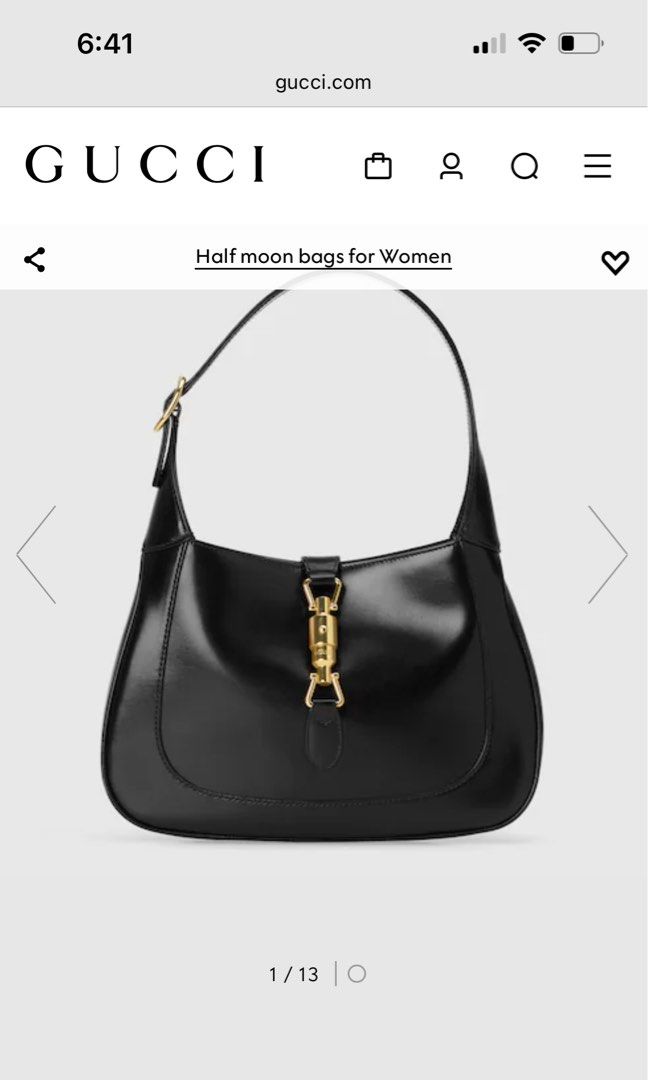Viewport: 648px width, 1080px height.
Task: Share this product page
Action: (35, 260)
